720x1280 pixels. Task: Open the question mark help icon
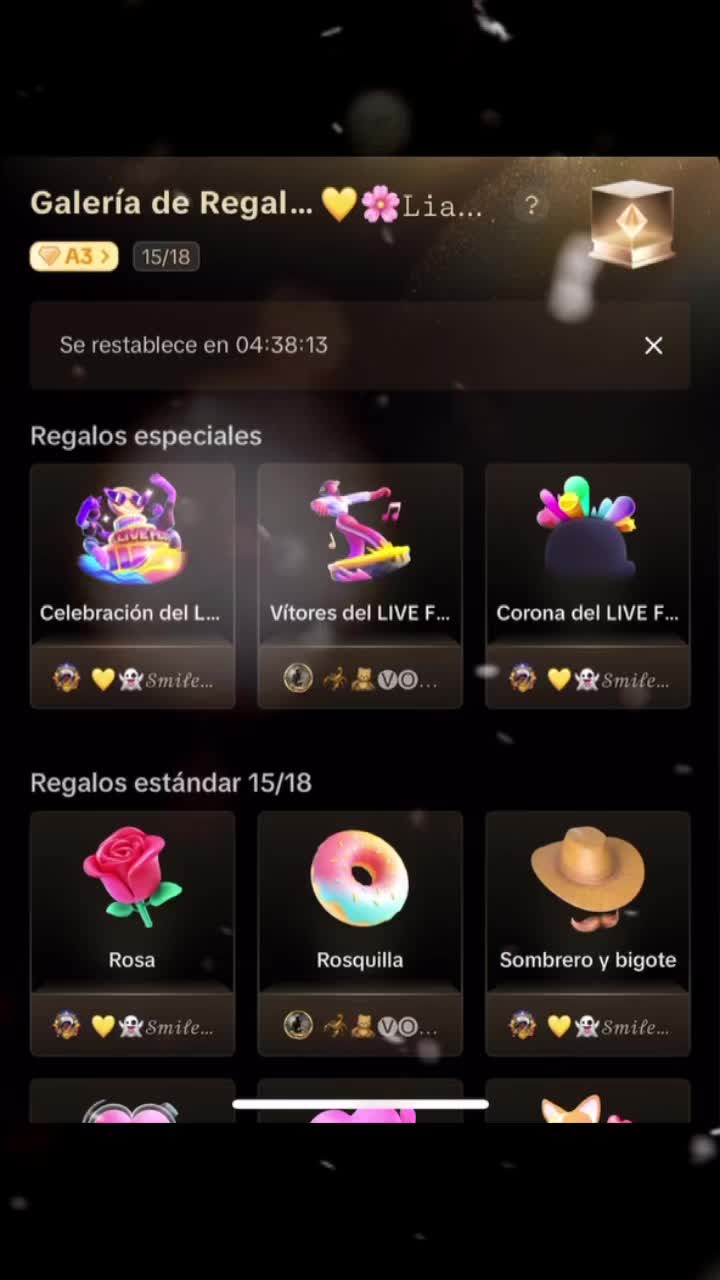[532, 206]
